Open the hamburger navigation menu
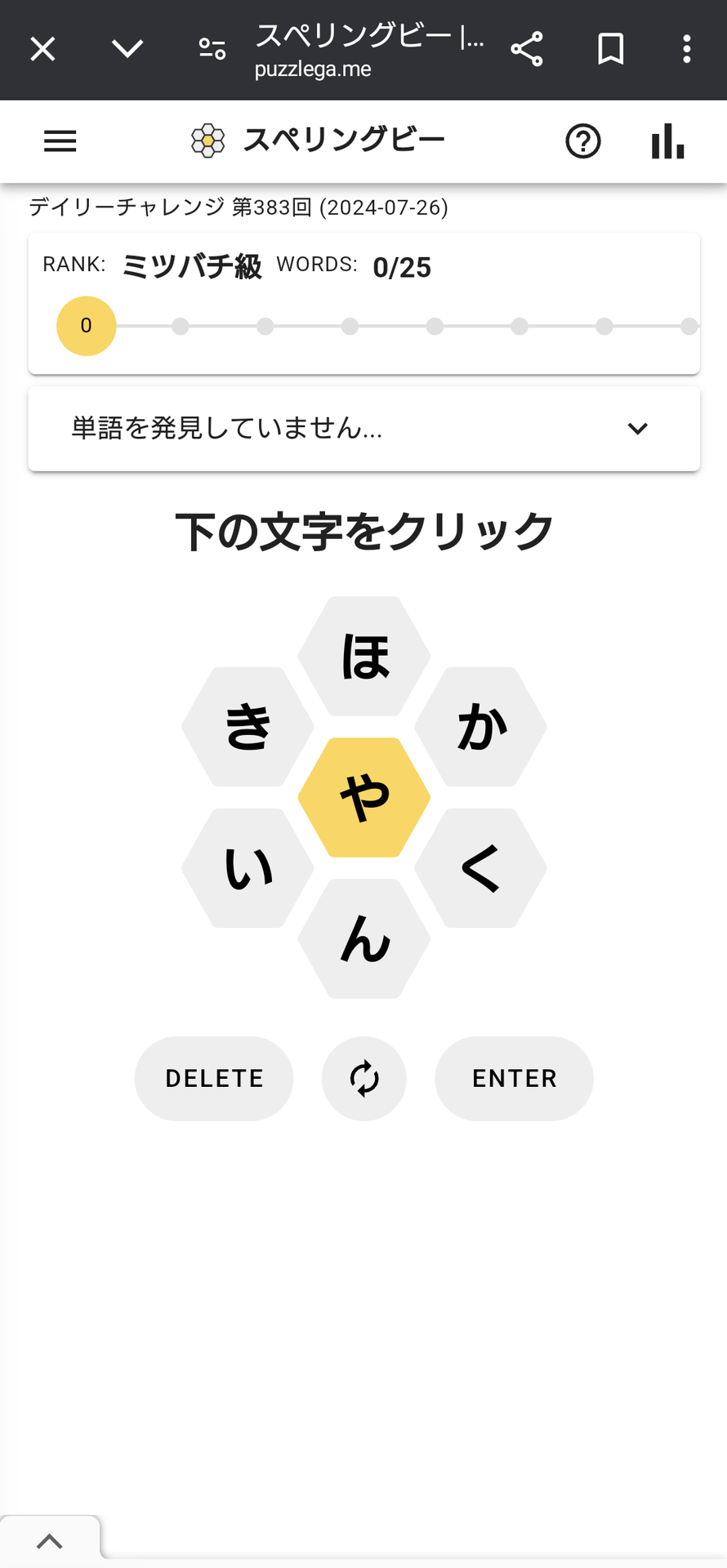 coord(59,140)
